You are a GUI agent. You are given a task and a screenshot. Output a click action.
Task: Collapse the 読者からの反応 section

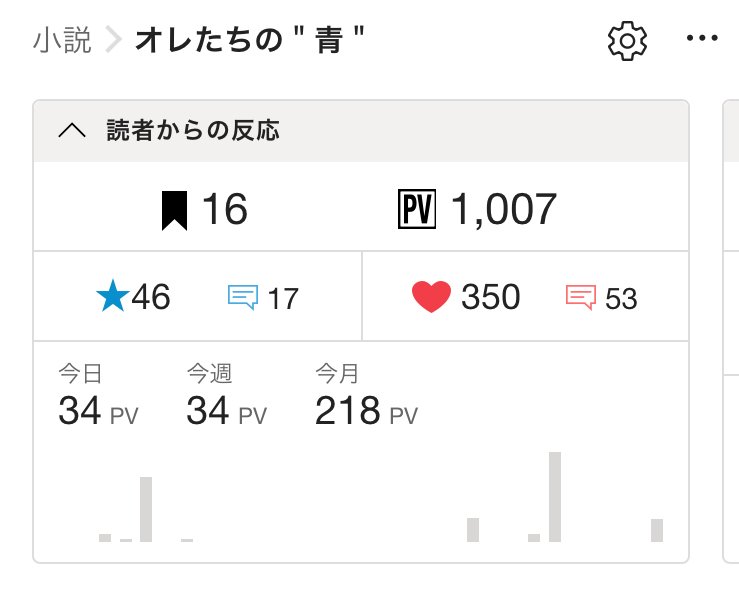72,130
